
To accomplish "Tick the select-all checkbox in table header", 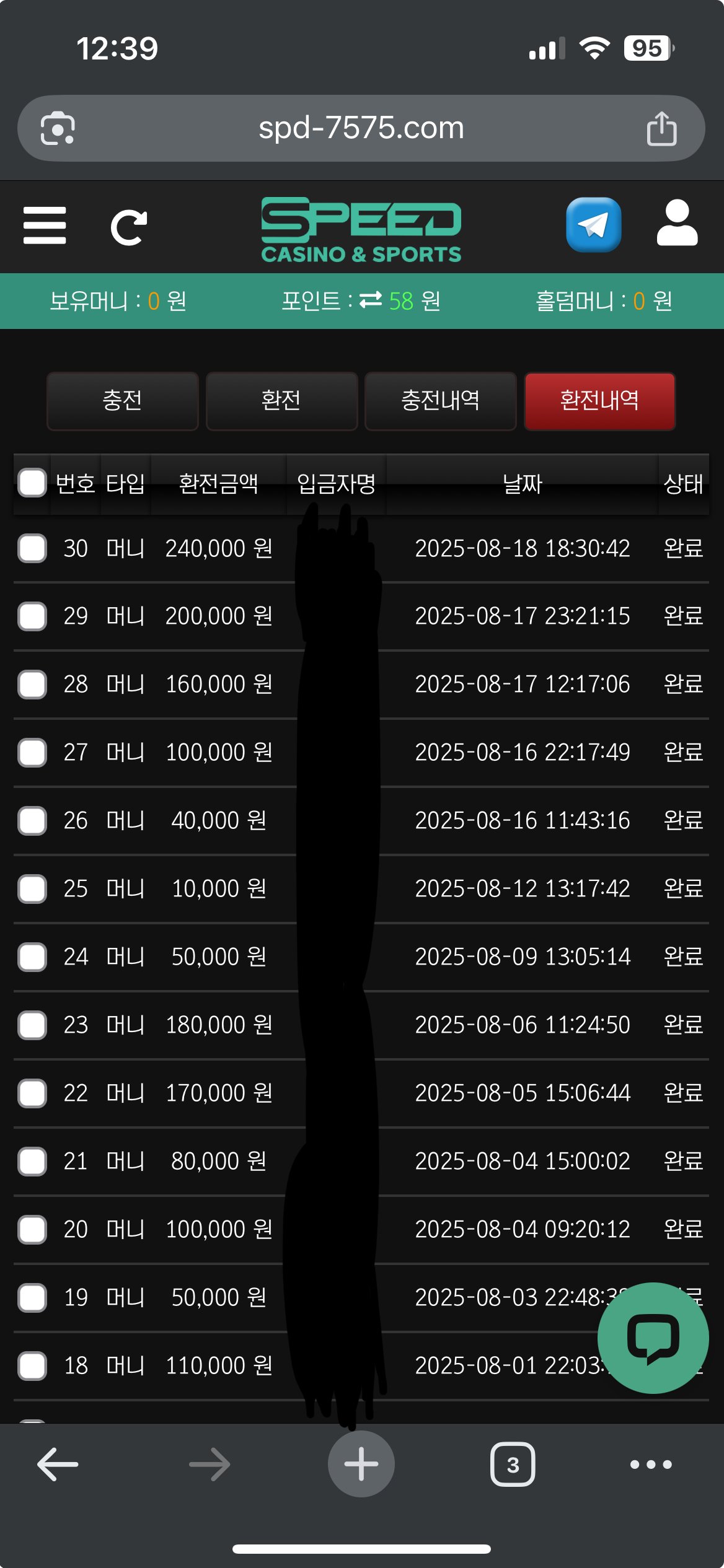I will point(32,483).
